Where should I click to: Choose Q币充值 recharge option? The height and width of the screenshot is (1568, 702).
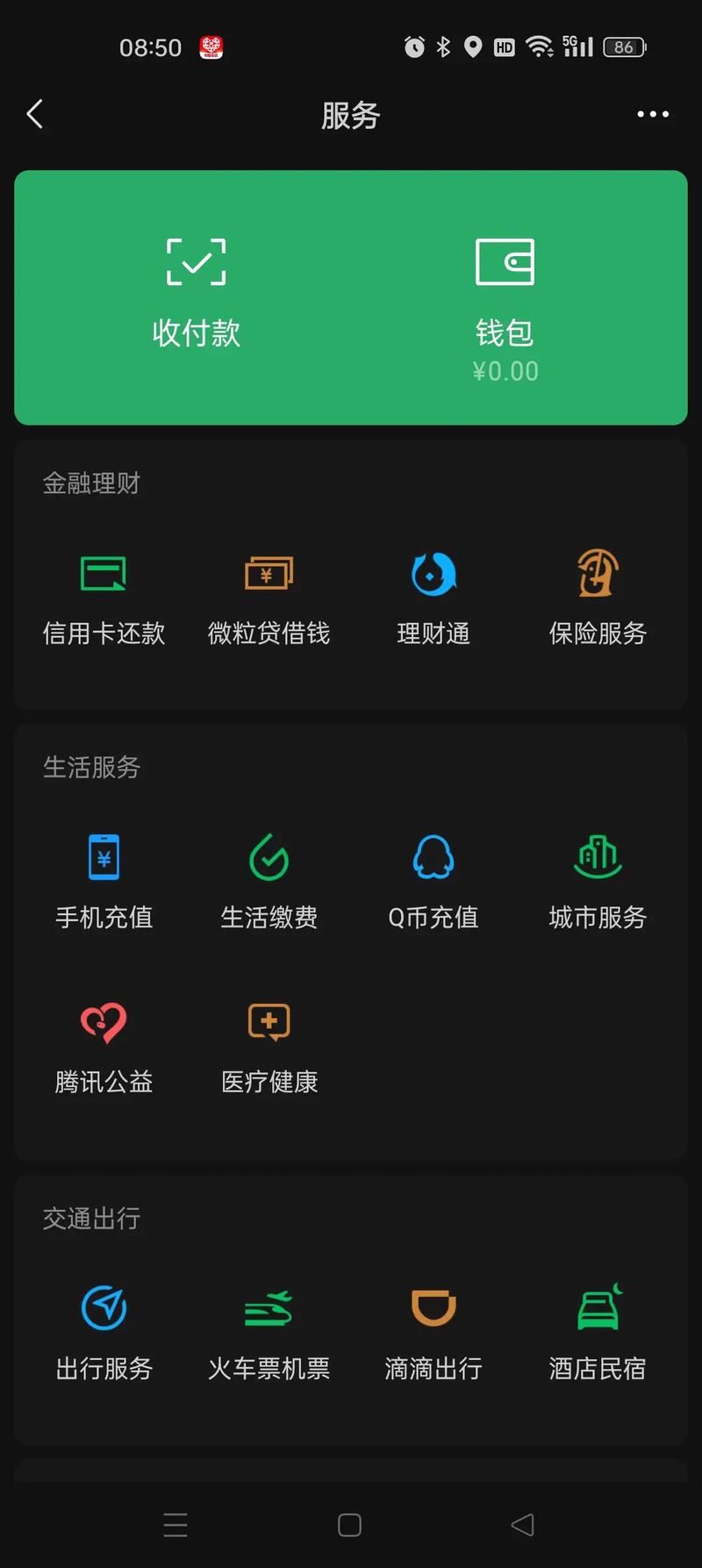433,881
